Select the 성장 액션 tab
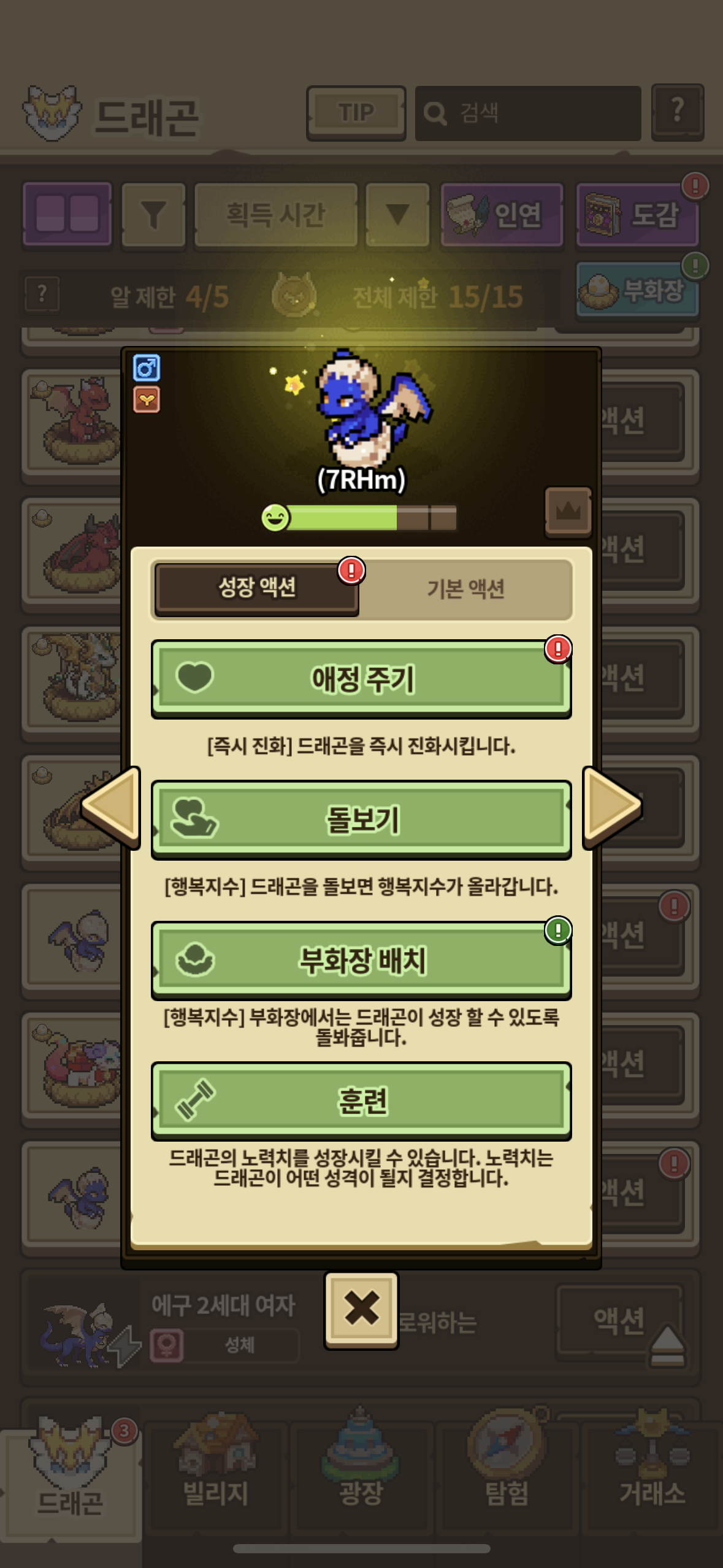Screen dimensions: 723x1568 tap(257, 588)
